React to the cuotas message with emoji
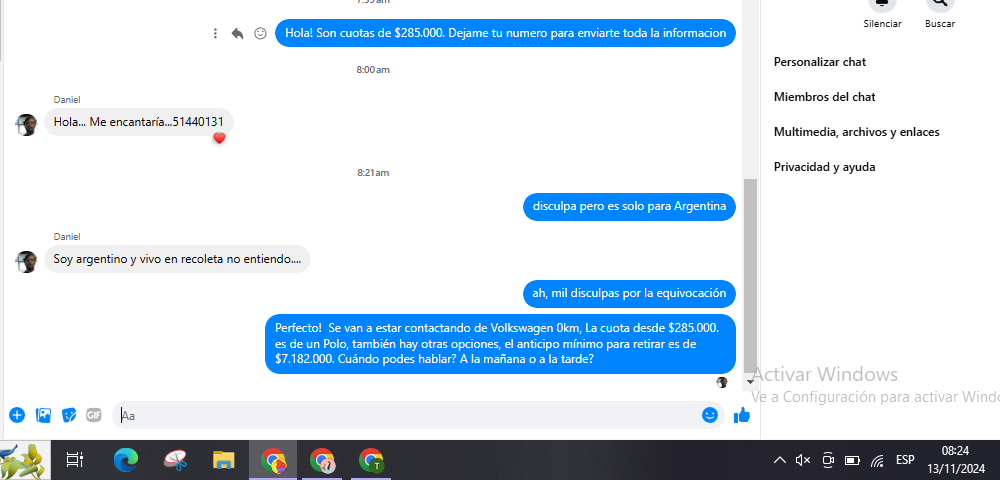Image resolution: width=1000 pixels, height=480 pixels. tap(260, 33)
